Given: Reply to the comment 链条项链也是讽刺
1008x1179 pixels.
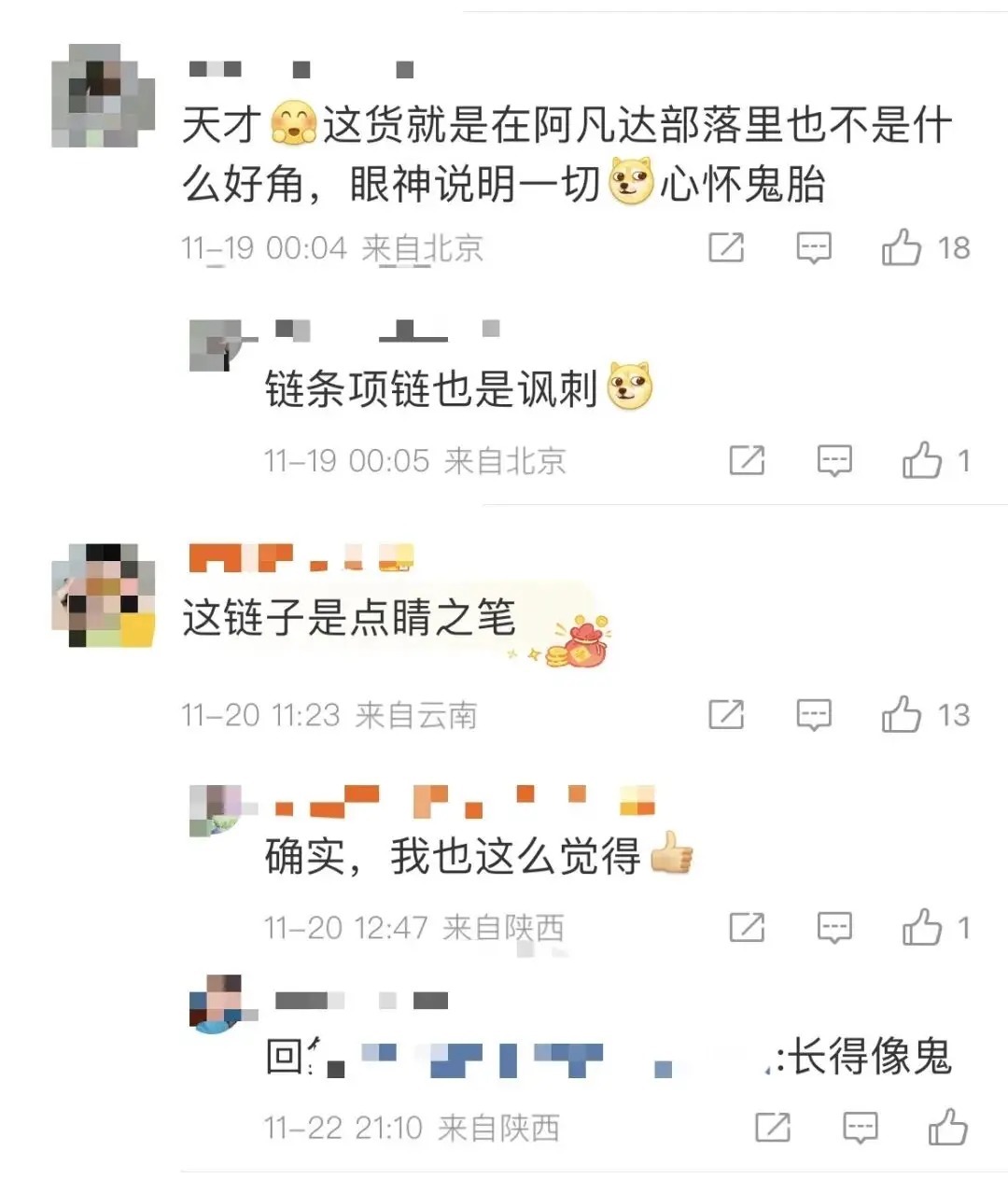Looking at the screenshot, I should (834, 460).
